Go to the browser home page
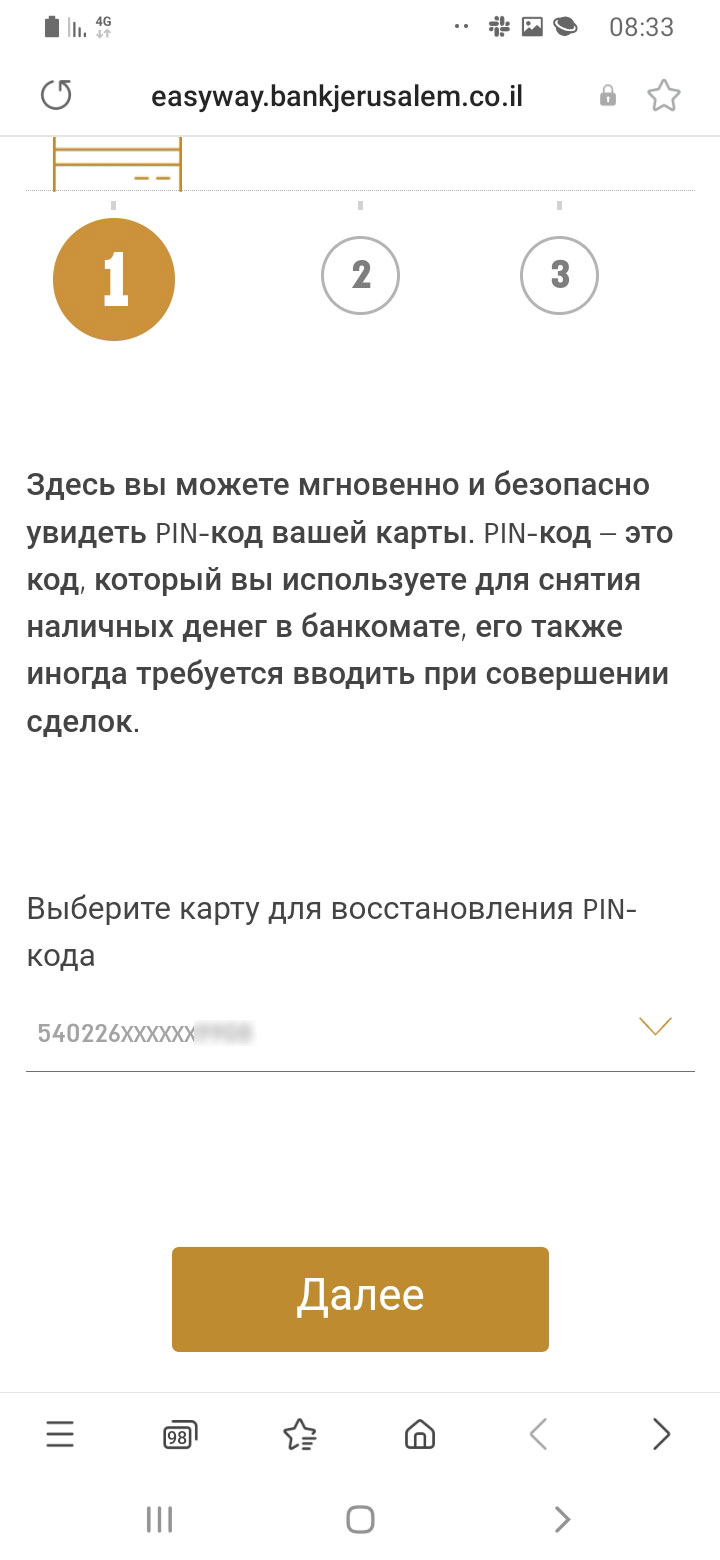The height and width of the screenshot is (1560, 720). [420, 1435]
